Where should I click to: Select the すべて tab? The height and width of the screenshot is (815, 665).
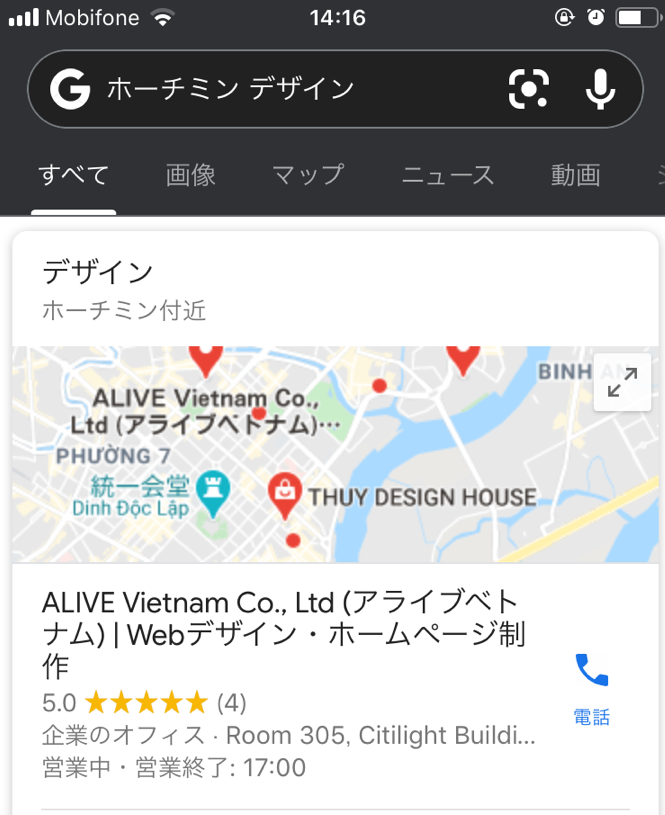[x=73, y=176]
